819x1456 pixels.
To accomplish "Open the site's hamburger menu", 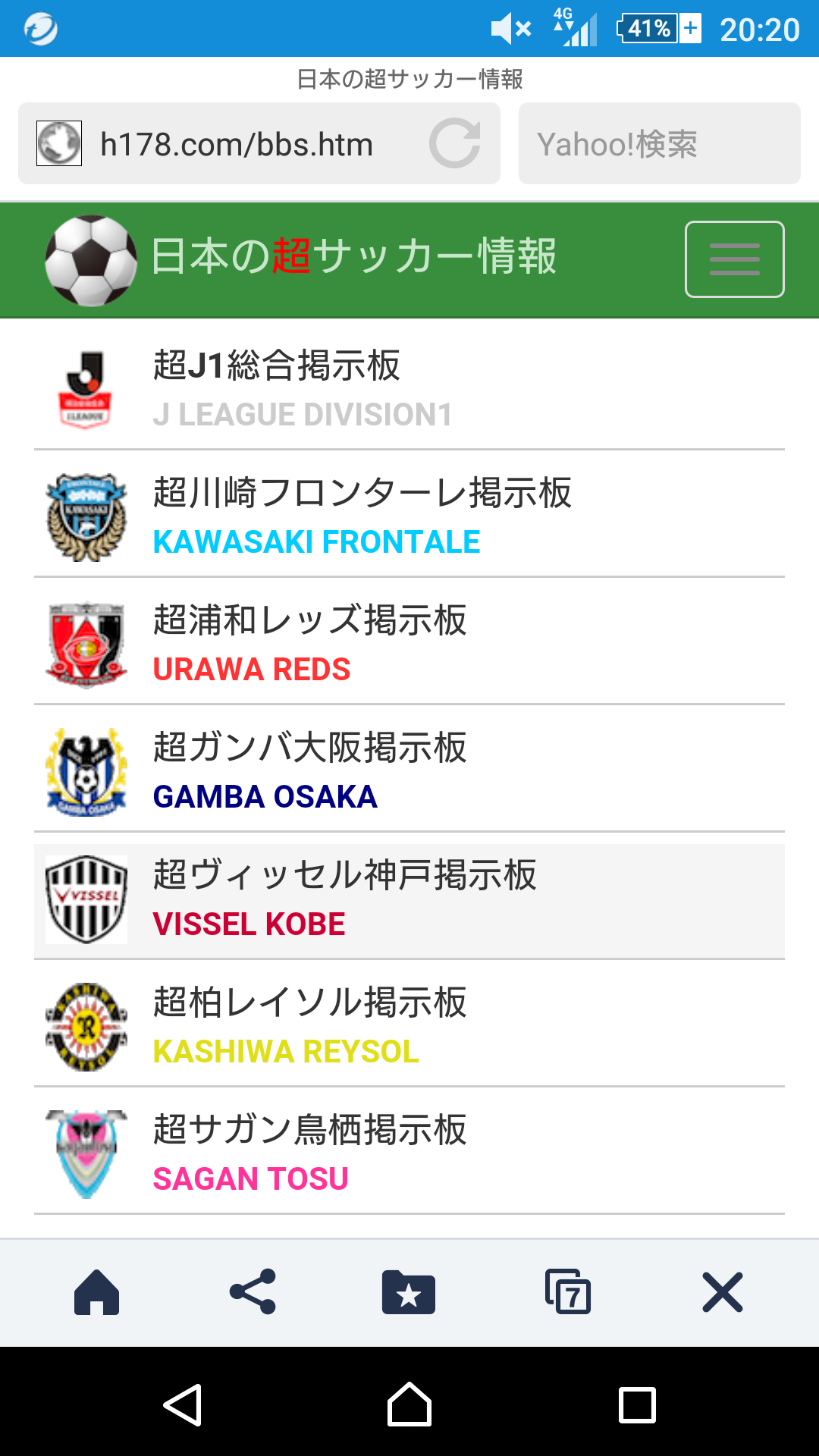I will 734,259.
